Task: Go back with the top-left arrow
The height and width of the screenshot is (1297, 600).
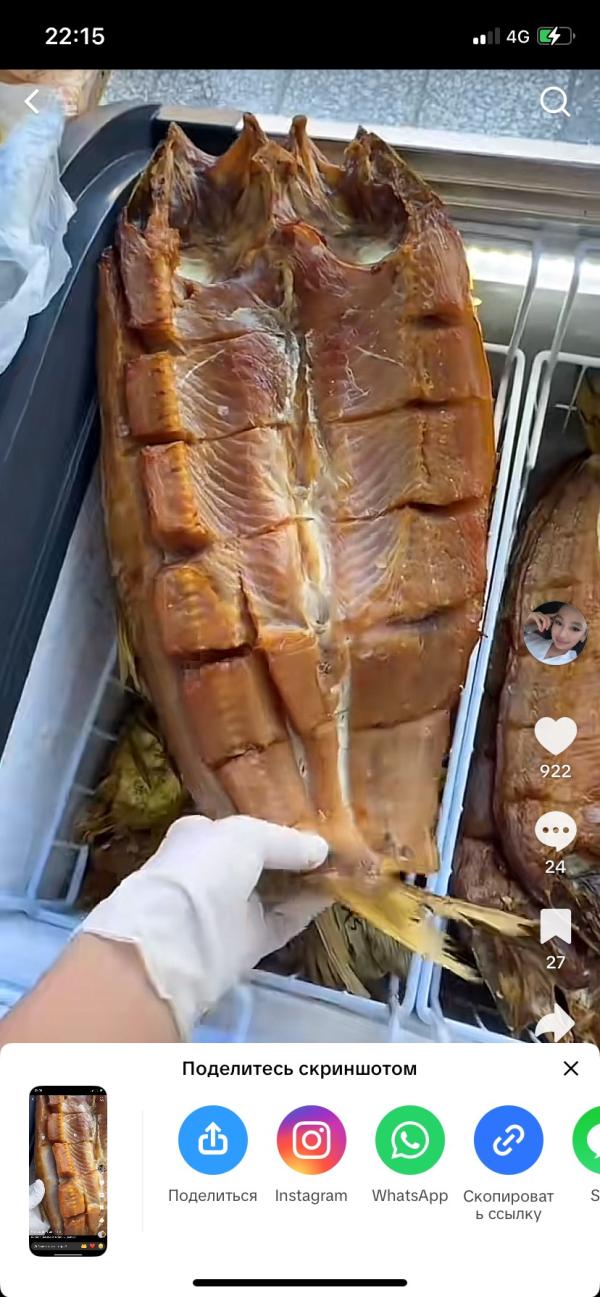Action: [x=33, y=101]
